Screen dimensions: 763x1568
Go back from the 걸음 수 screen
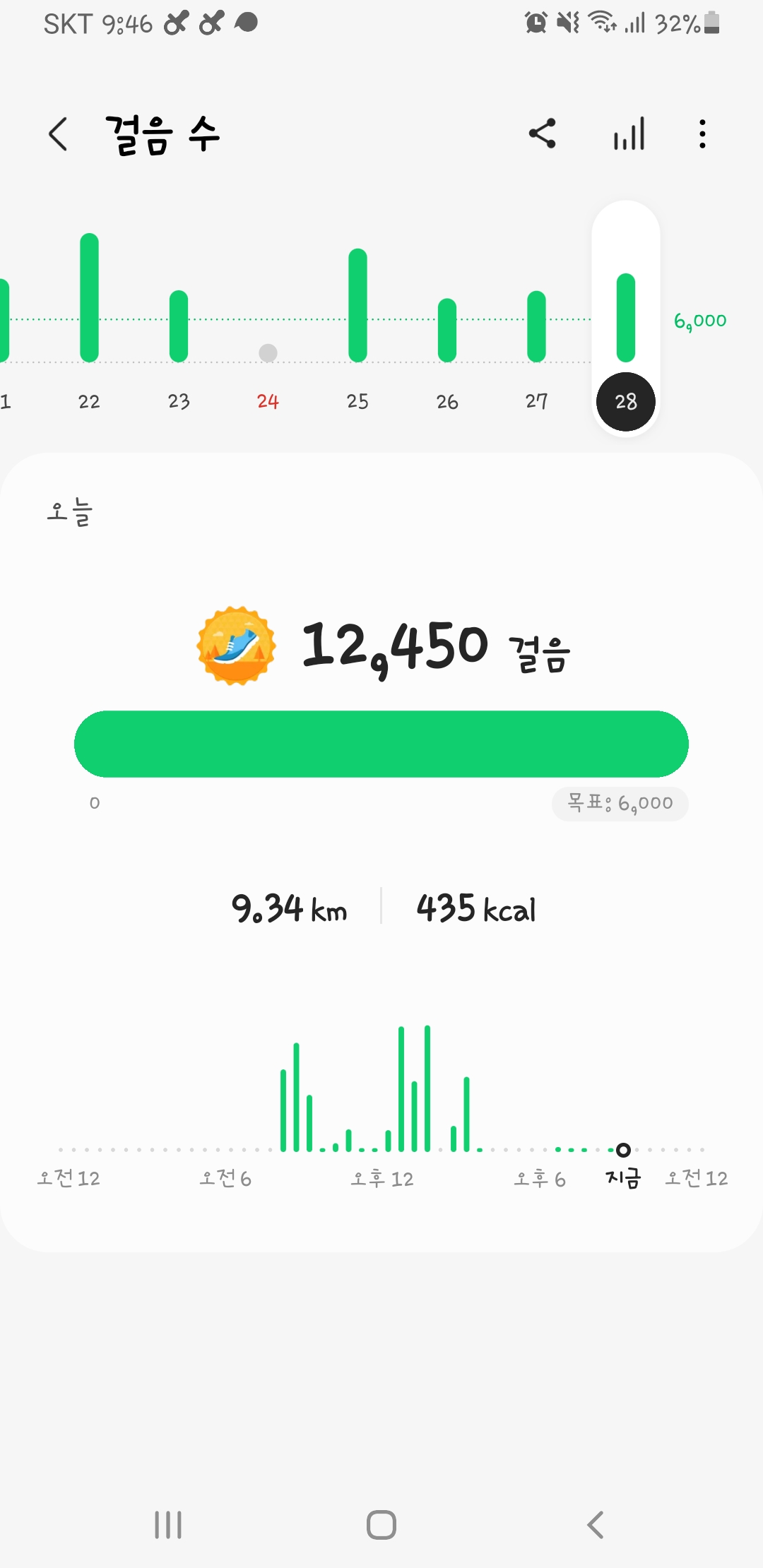[x=58, y=134]
